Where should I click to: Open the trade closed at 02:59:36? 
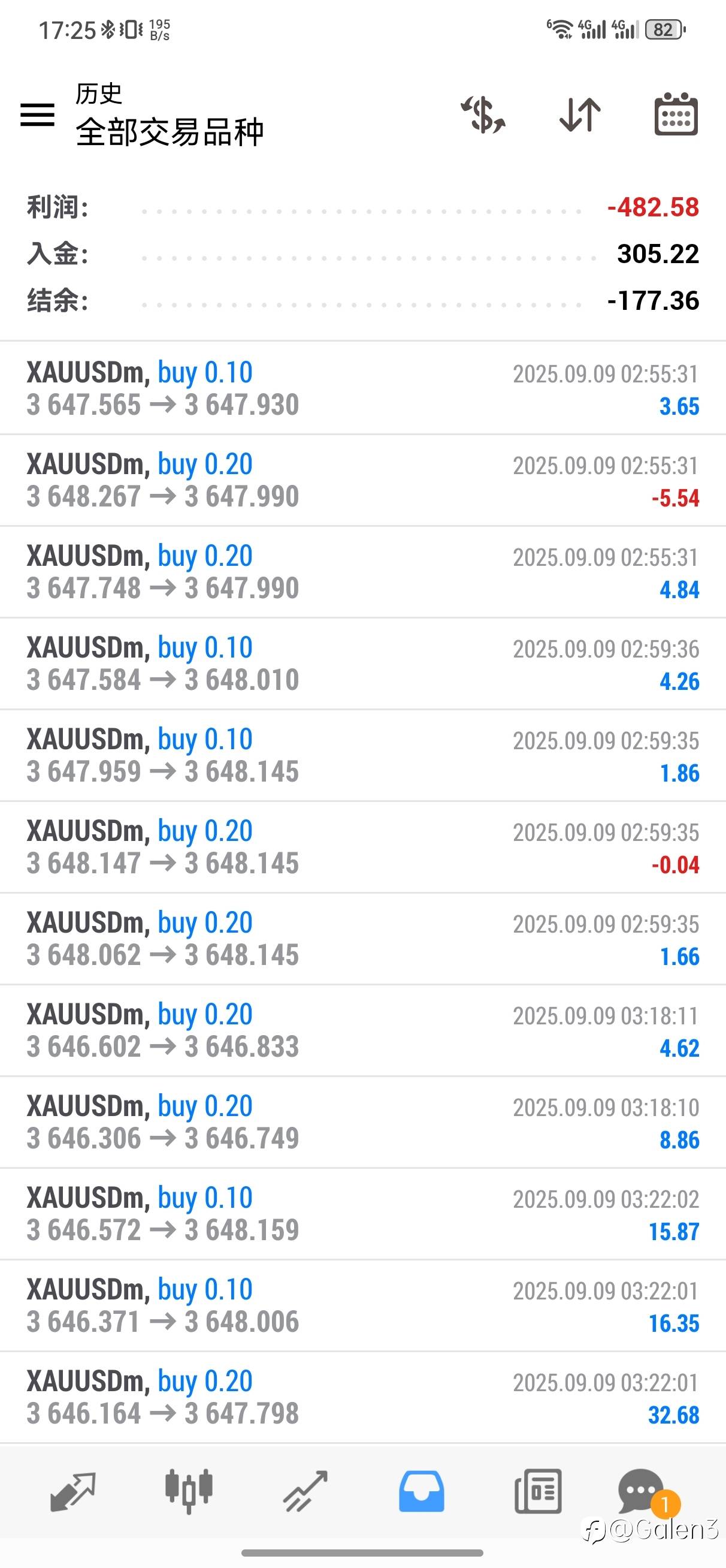coord(362,664)
